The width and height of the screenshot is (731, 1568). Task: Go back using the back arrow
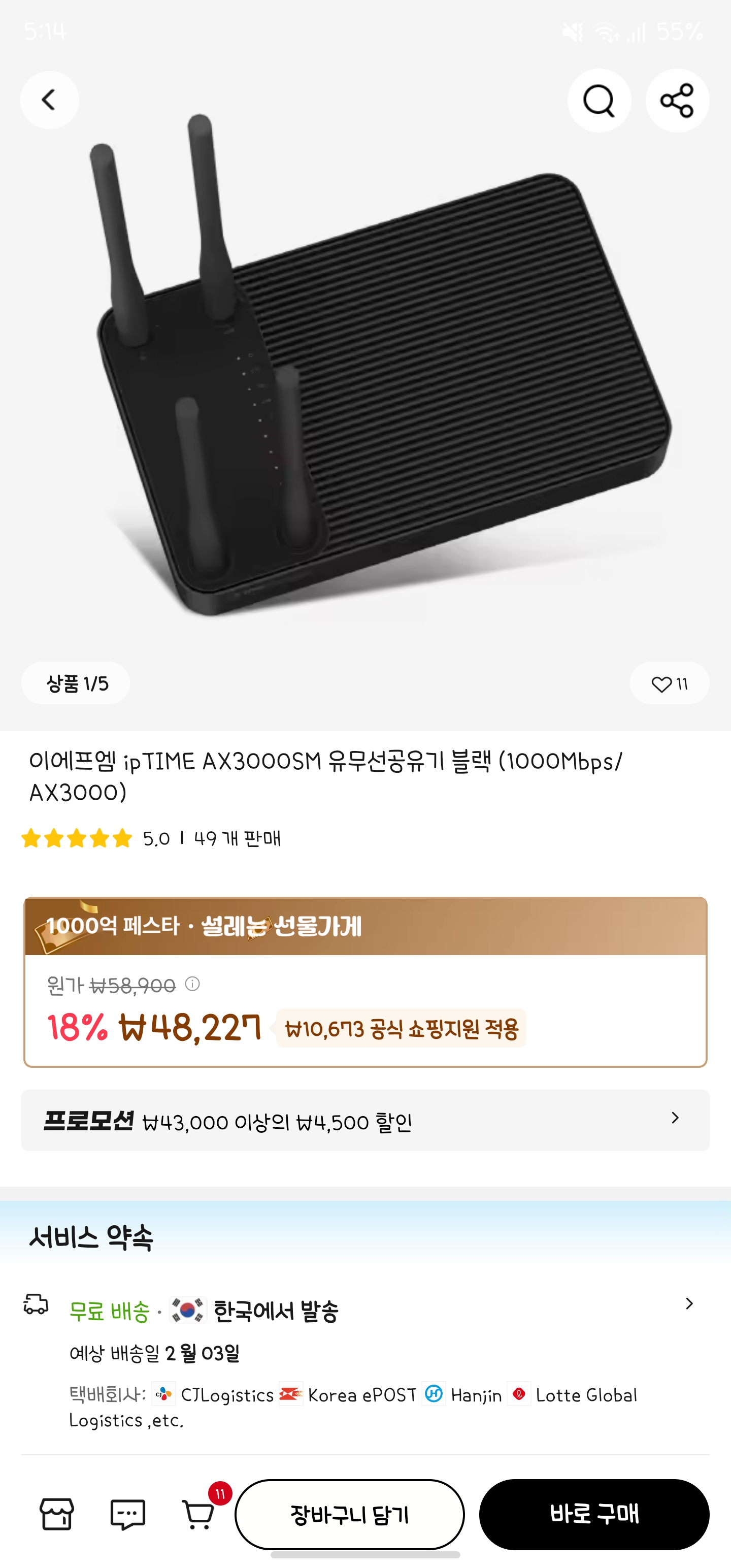click(x=49, y=100)
